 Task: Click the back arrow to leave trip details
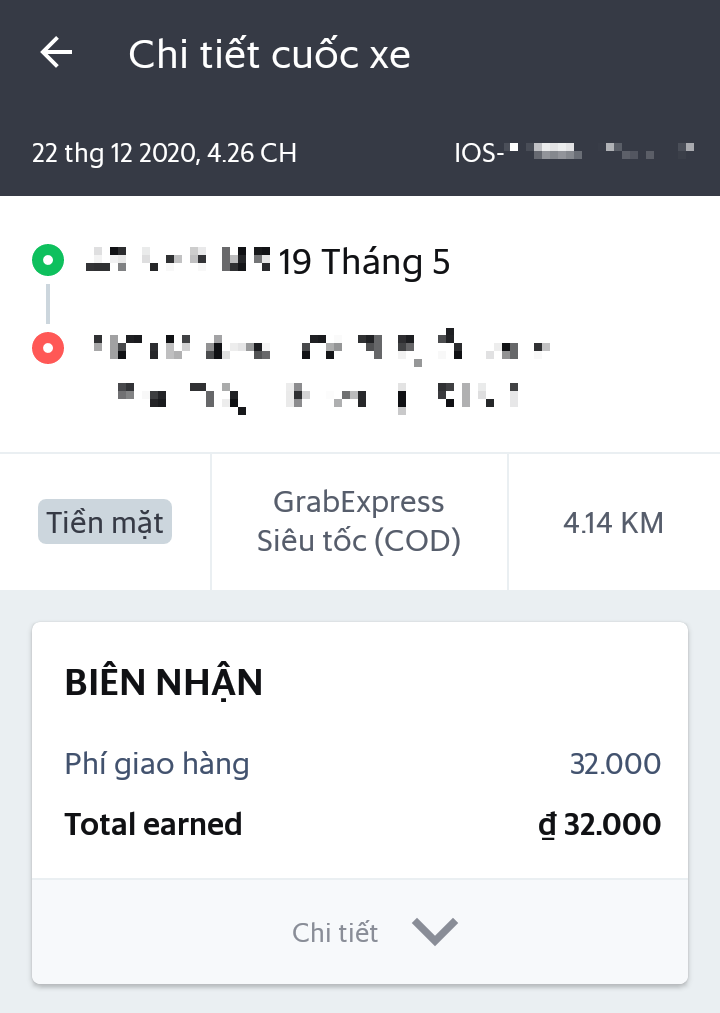(55, 52)
